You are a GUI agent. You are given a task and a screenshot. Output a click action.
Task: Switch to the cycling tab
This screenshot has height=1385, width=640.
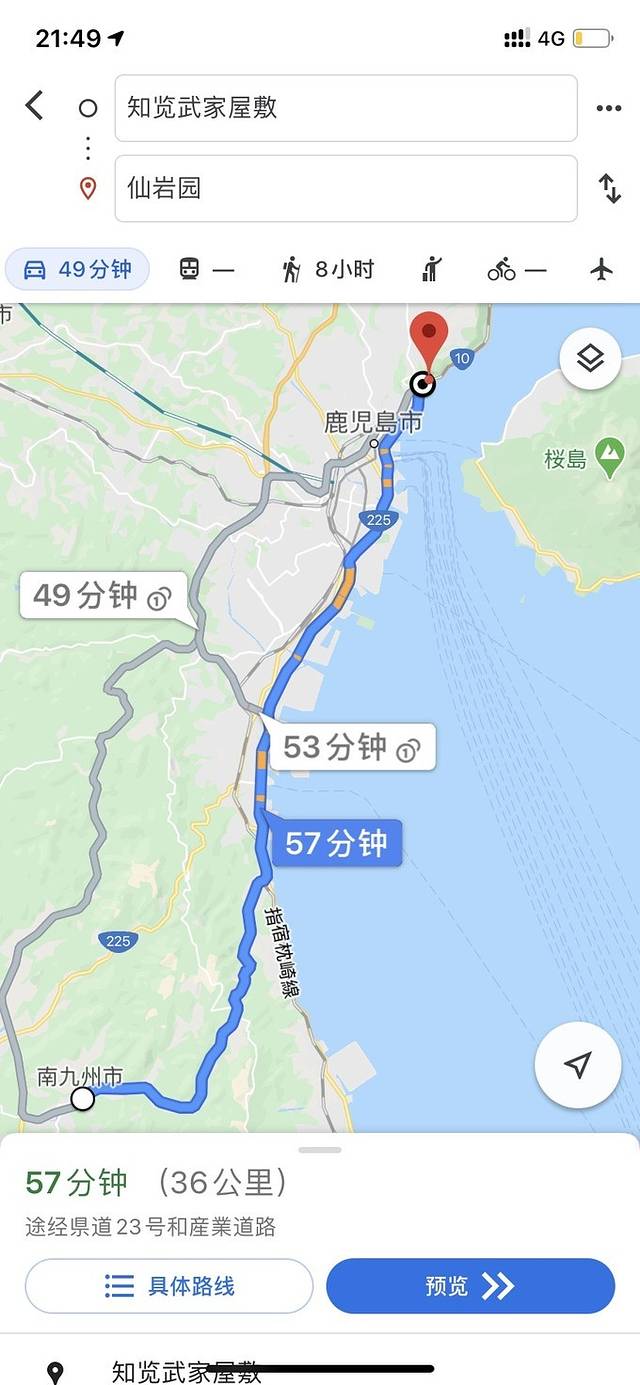tap(516, 269)
